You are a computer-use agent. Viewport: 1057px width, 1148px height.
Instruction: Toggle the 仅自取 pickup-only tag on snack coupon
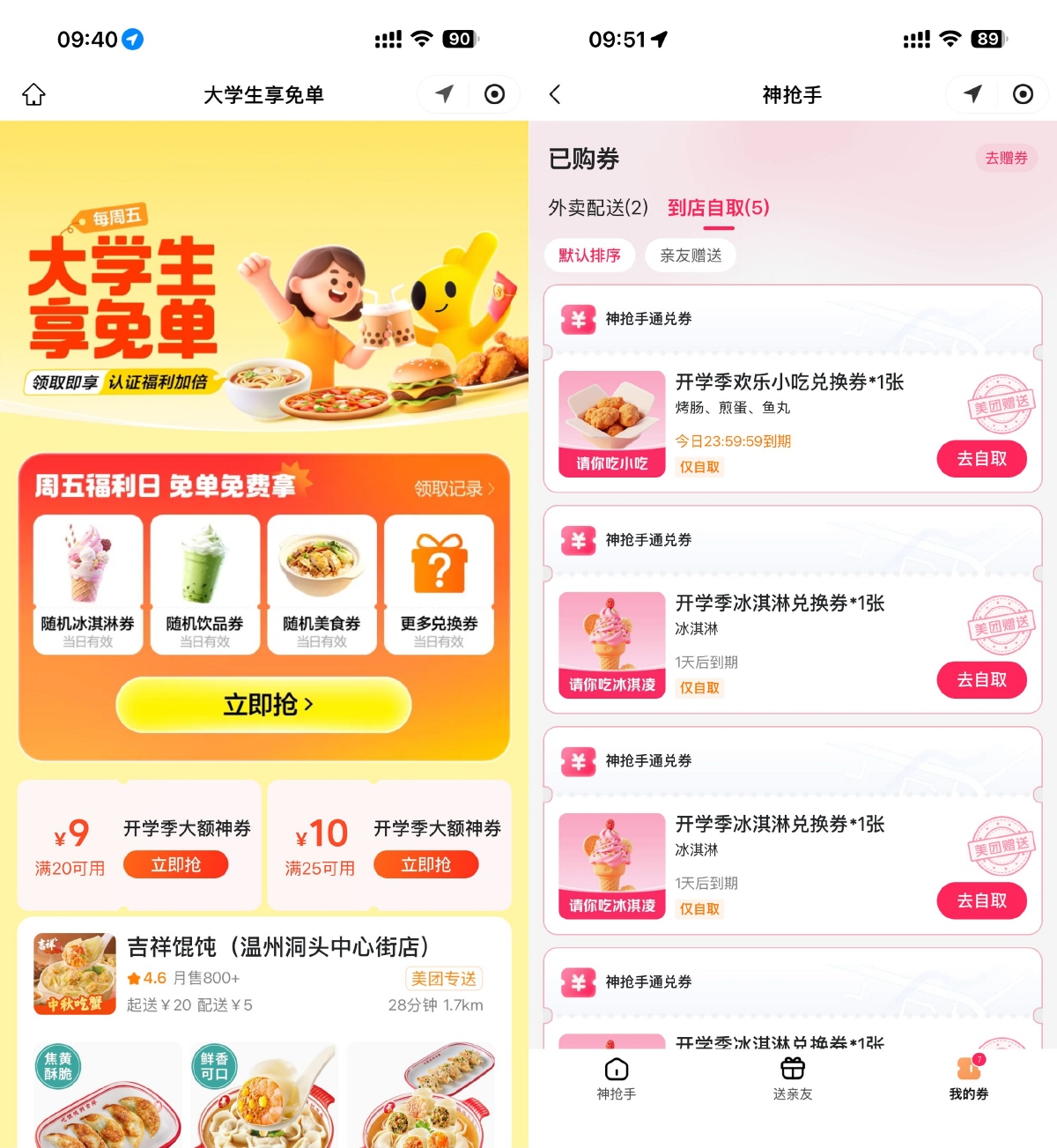coord(699,467)
